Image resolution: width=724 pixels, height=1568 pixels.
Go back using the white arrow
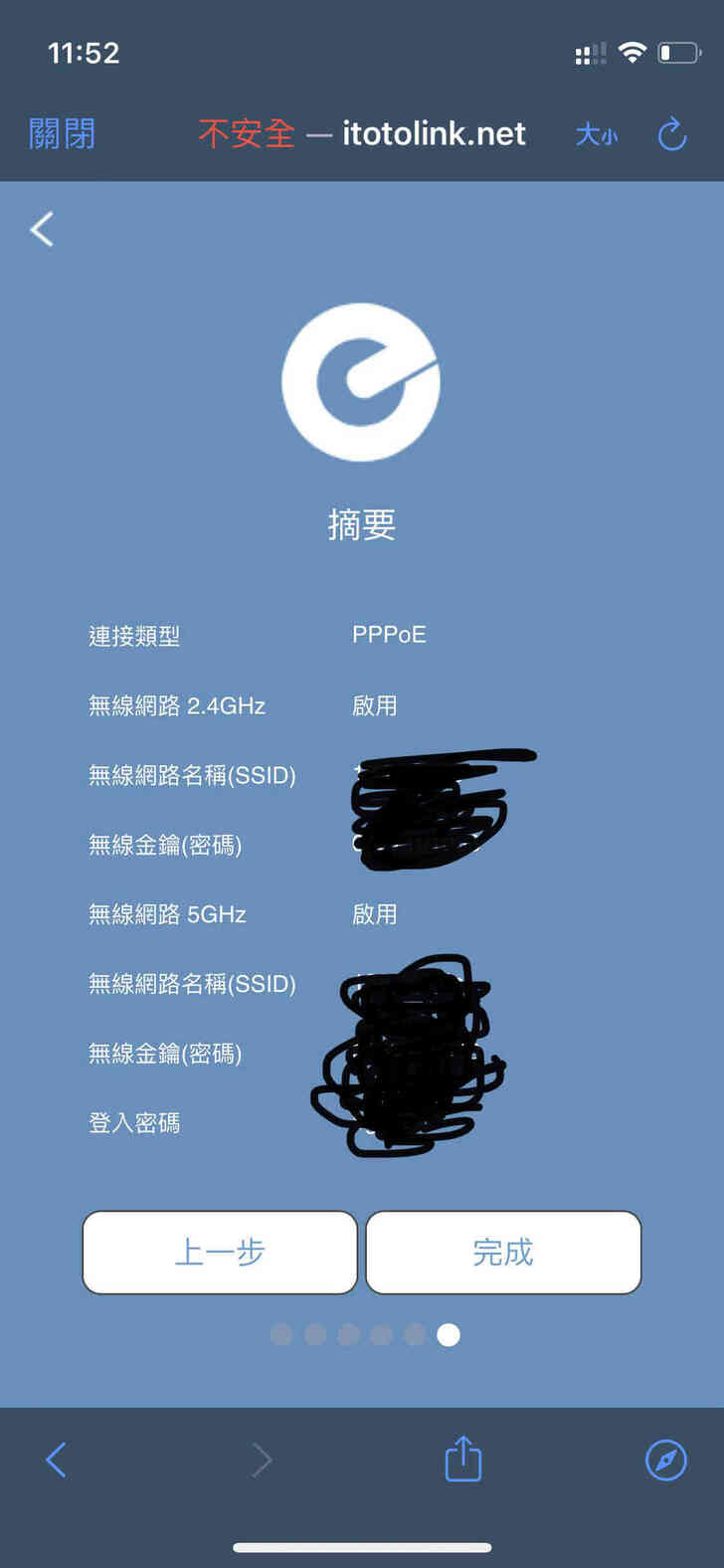(x=42, y=229)
